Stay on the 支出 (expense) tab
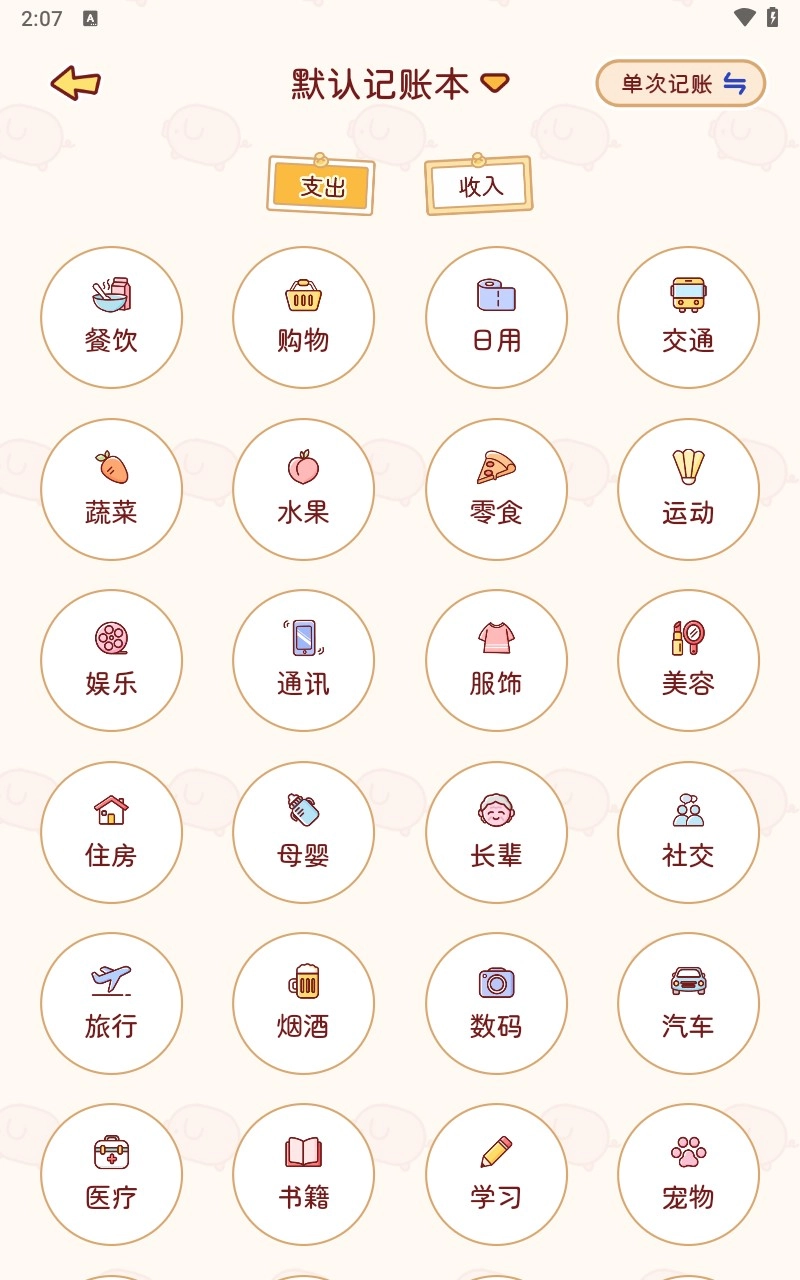The height and width of the screenshot is (1280, 800). coord(320,186)
